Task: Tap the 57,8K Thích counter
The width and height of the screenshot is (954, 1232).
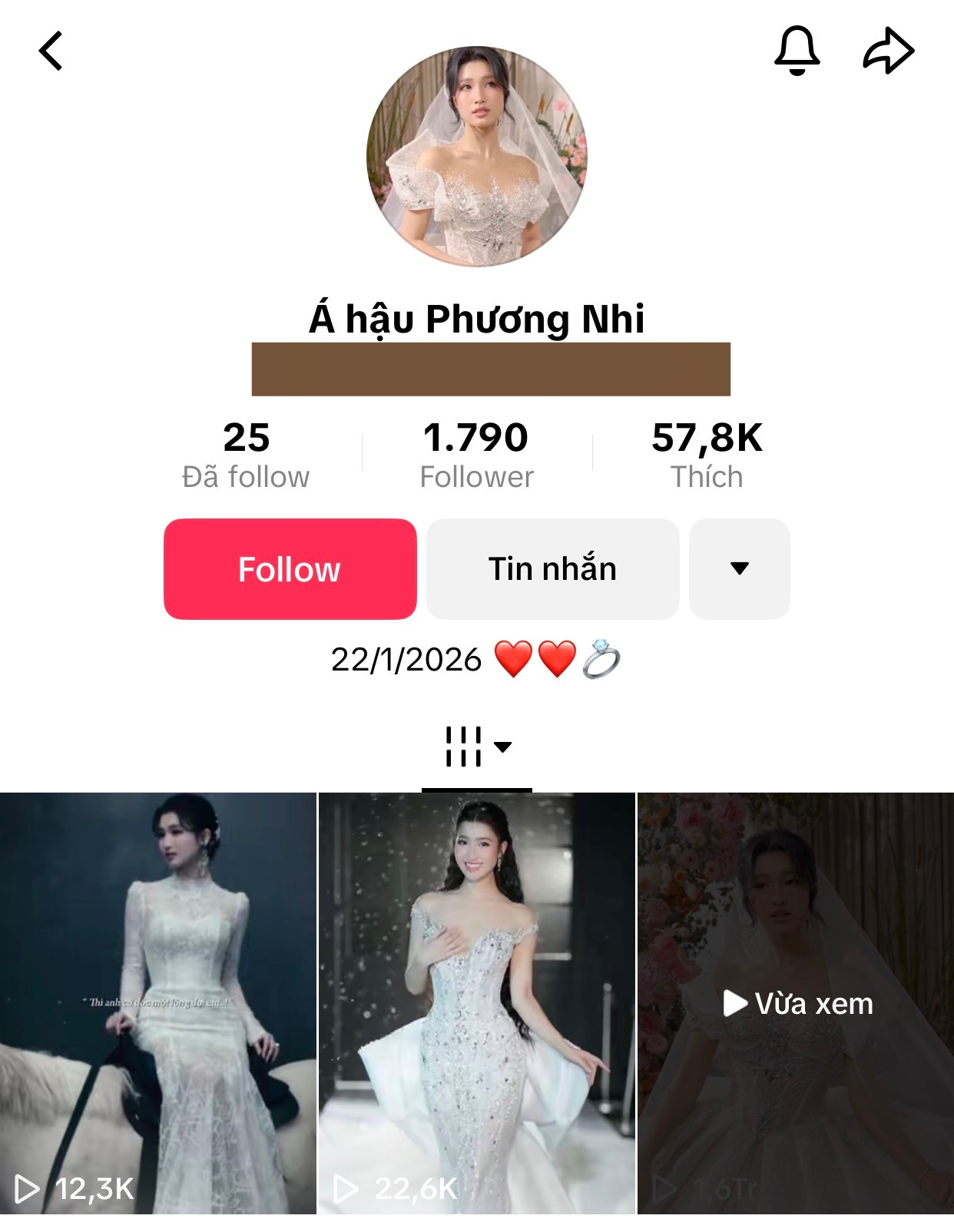Action: click(708, 453)
